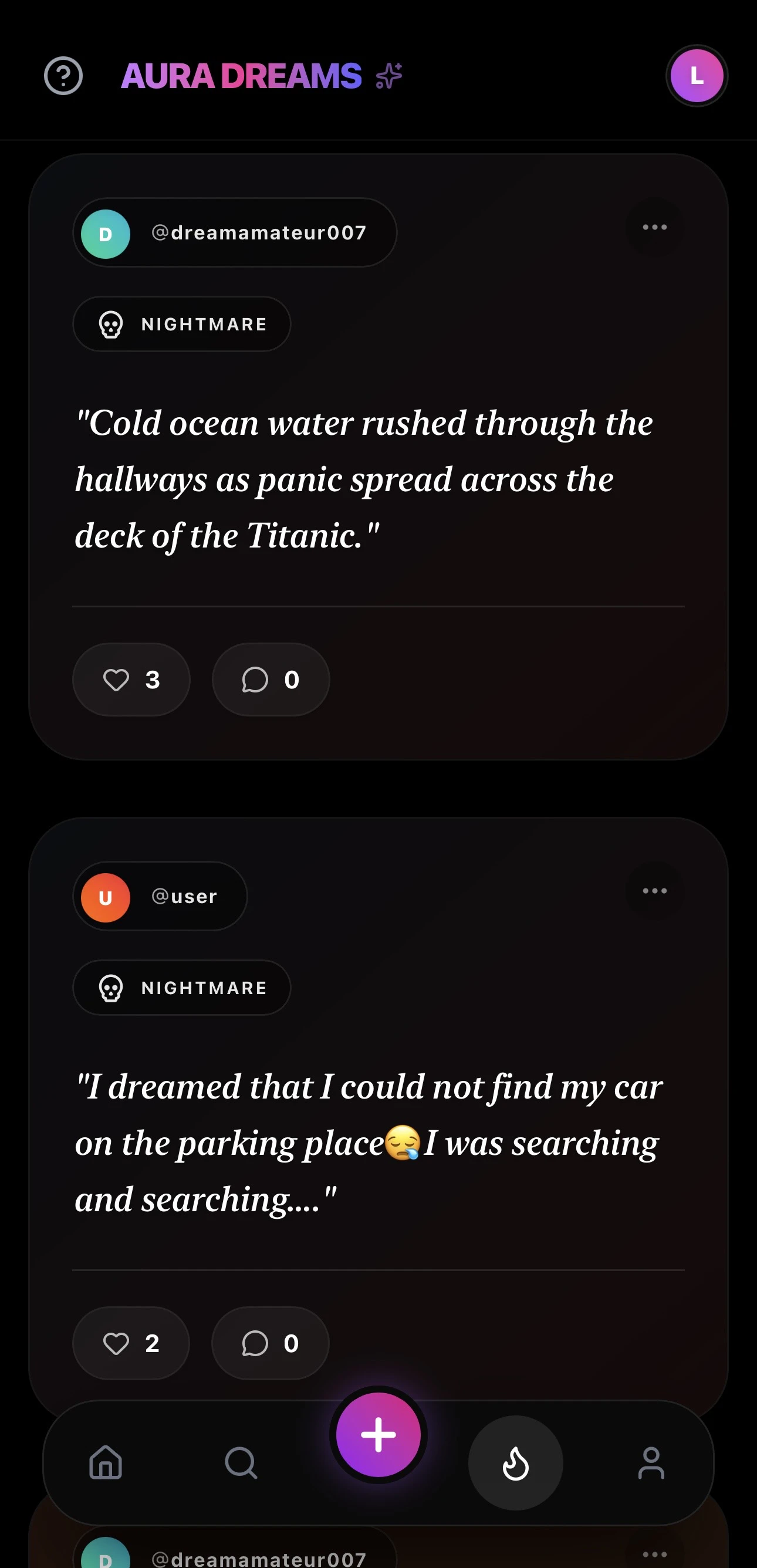Create a new dream with the plus button
Viewport: 757px width, 1568px height.
378,1434
